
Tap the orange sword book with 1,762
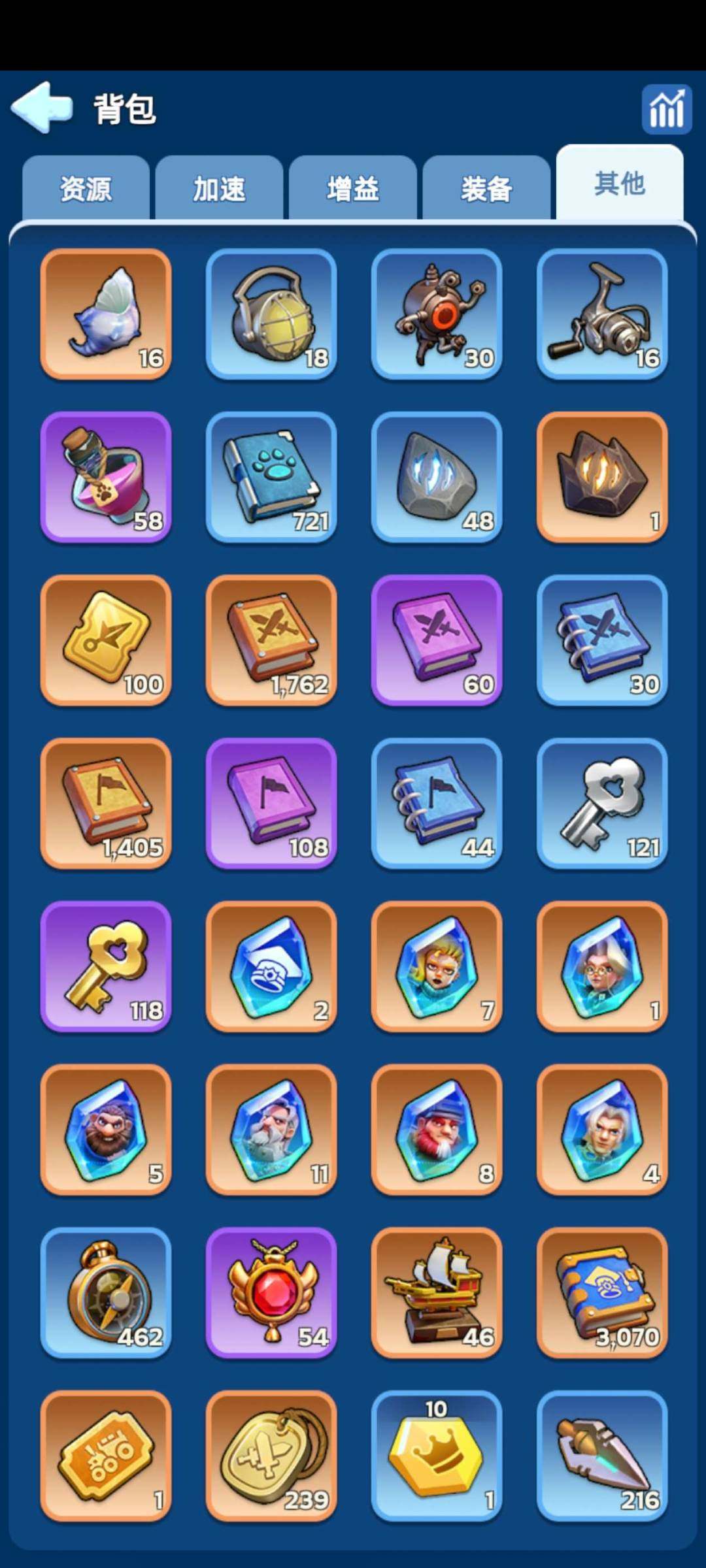click(271, 640)
